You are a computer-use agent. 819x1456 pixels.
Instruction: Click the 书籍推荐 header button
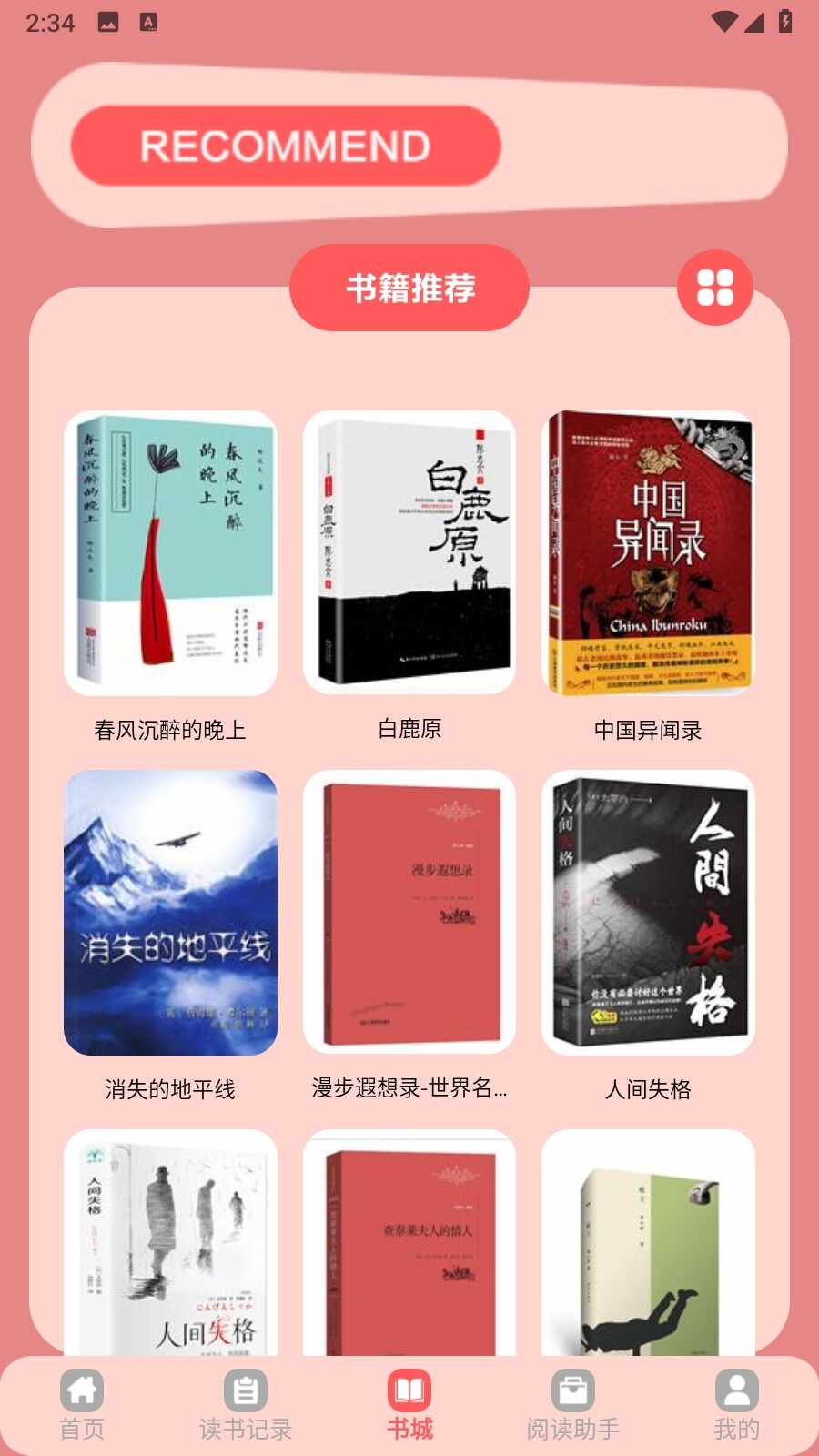[409, 287]
